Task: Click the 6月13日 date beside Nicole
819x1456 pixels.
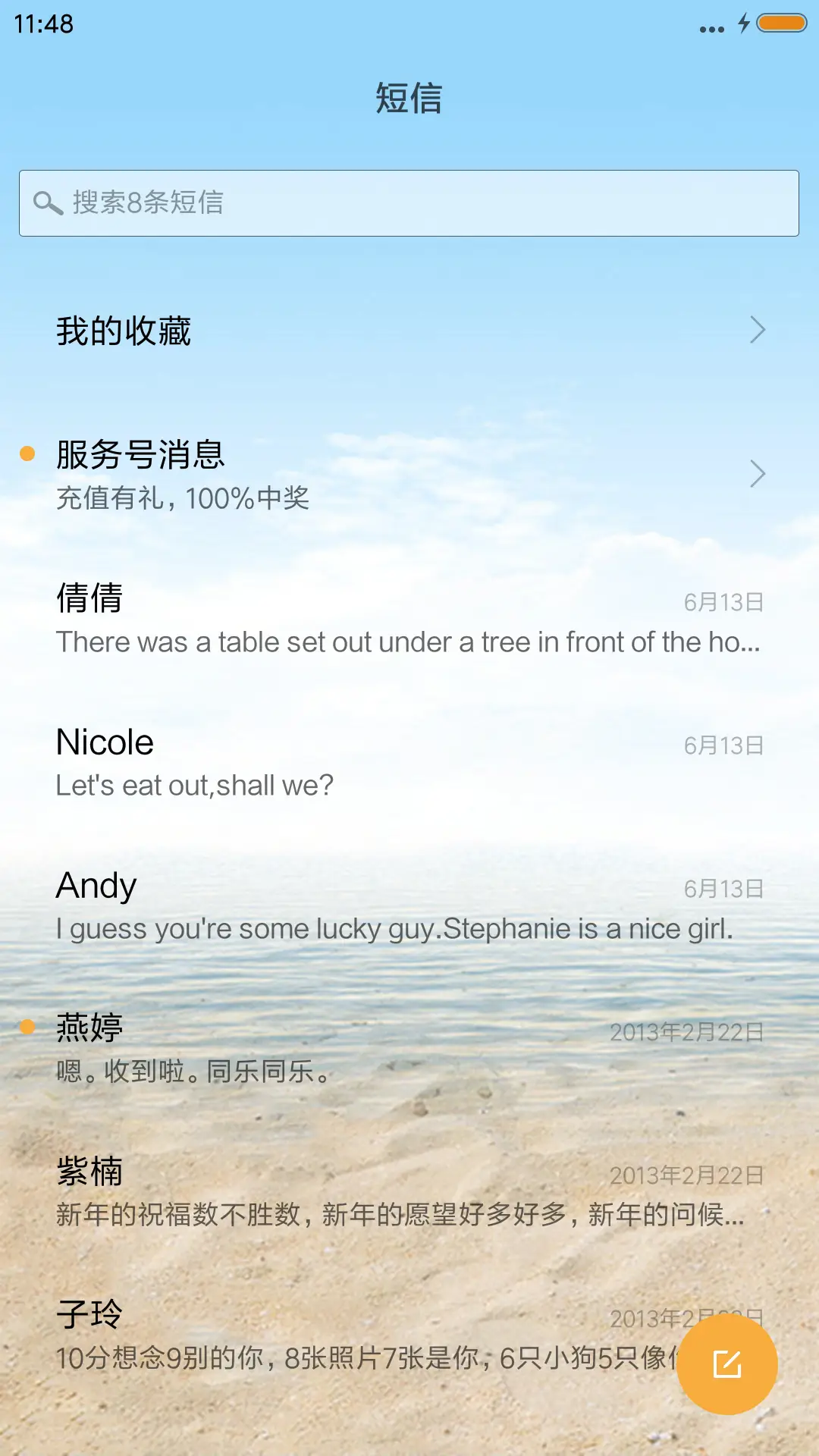Action: [724, 745]
